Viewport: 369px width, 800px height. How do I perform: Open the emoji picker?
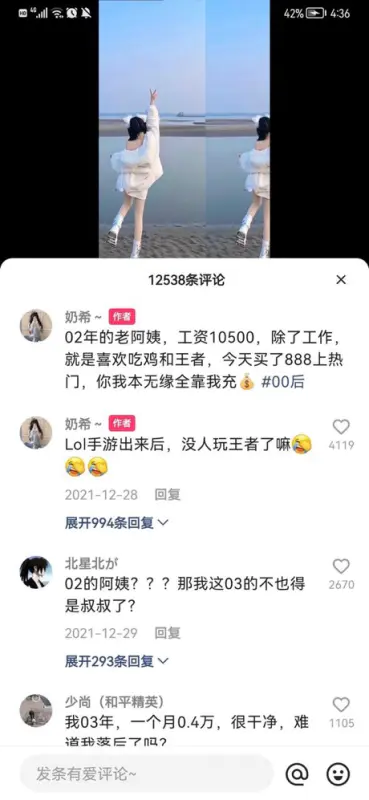[338, 774]
